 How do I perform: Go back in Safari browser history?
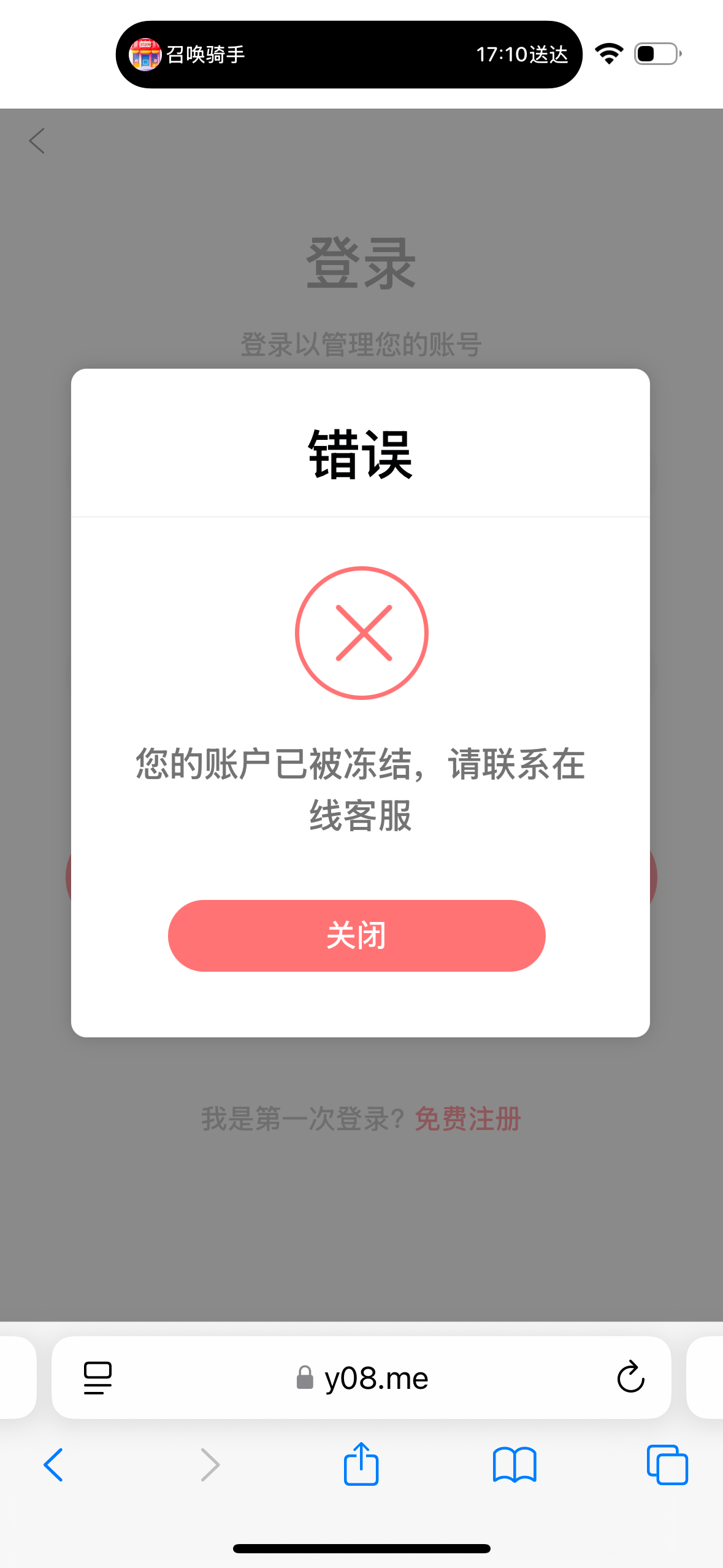(x=53, y=1465)
